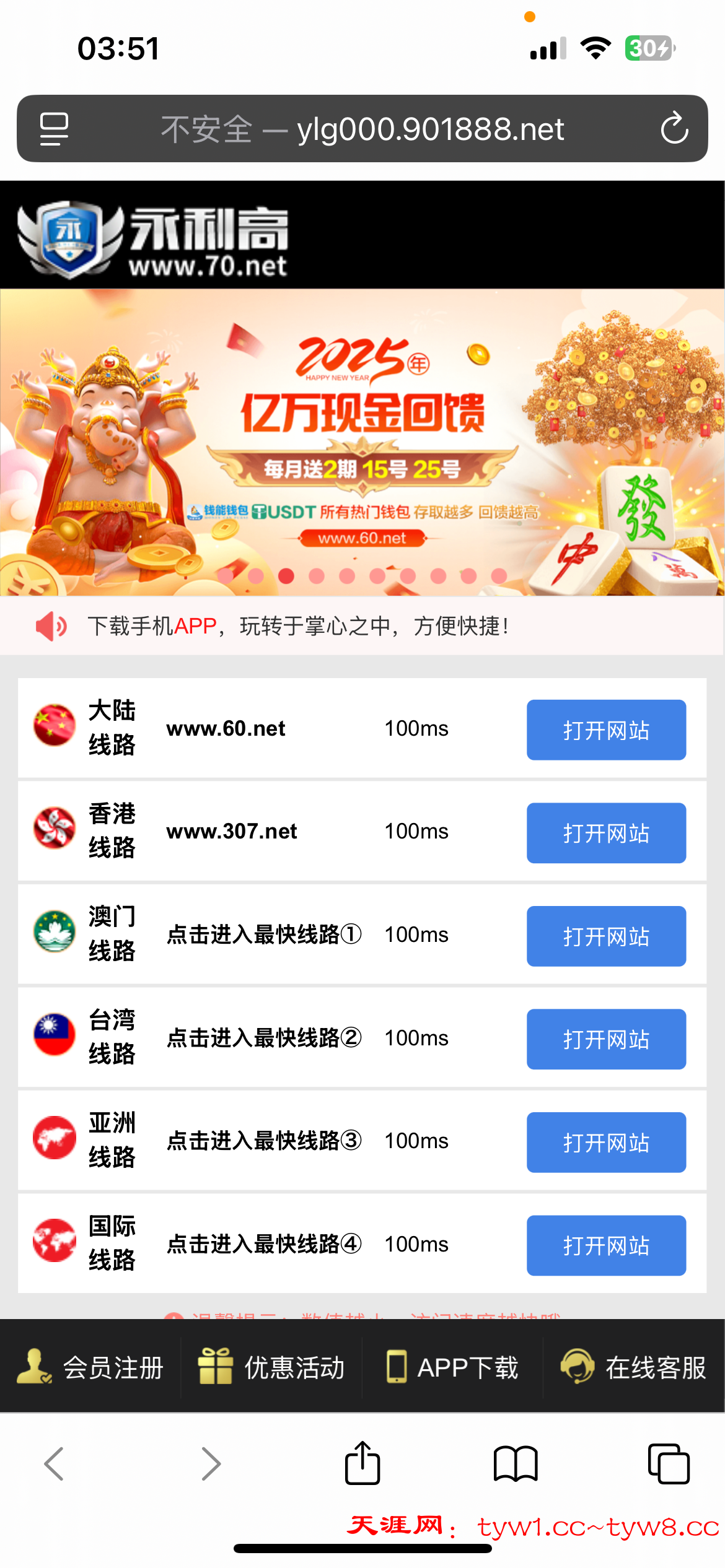Open website for 国际线路
Screen dimensions: 725x1568
pos(605,1245)
